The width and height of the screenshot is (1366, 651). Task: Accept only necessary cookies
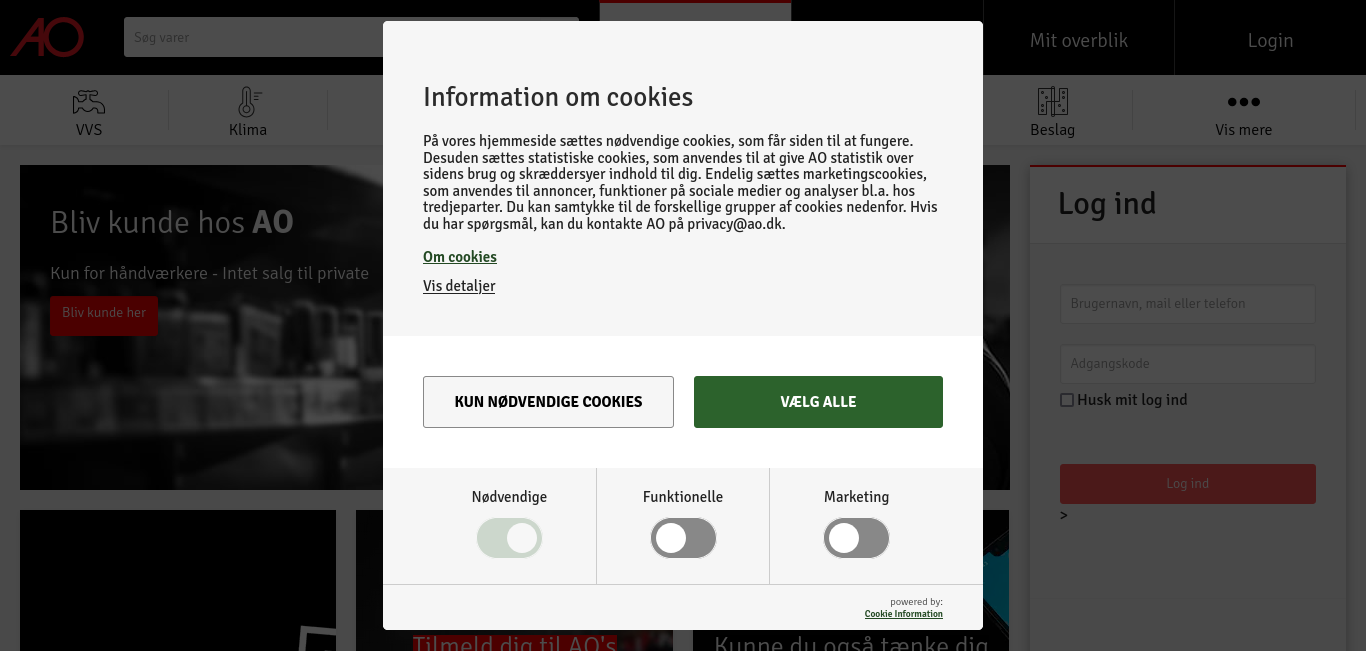coord(548,402)
